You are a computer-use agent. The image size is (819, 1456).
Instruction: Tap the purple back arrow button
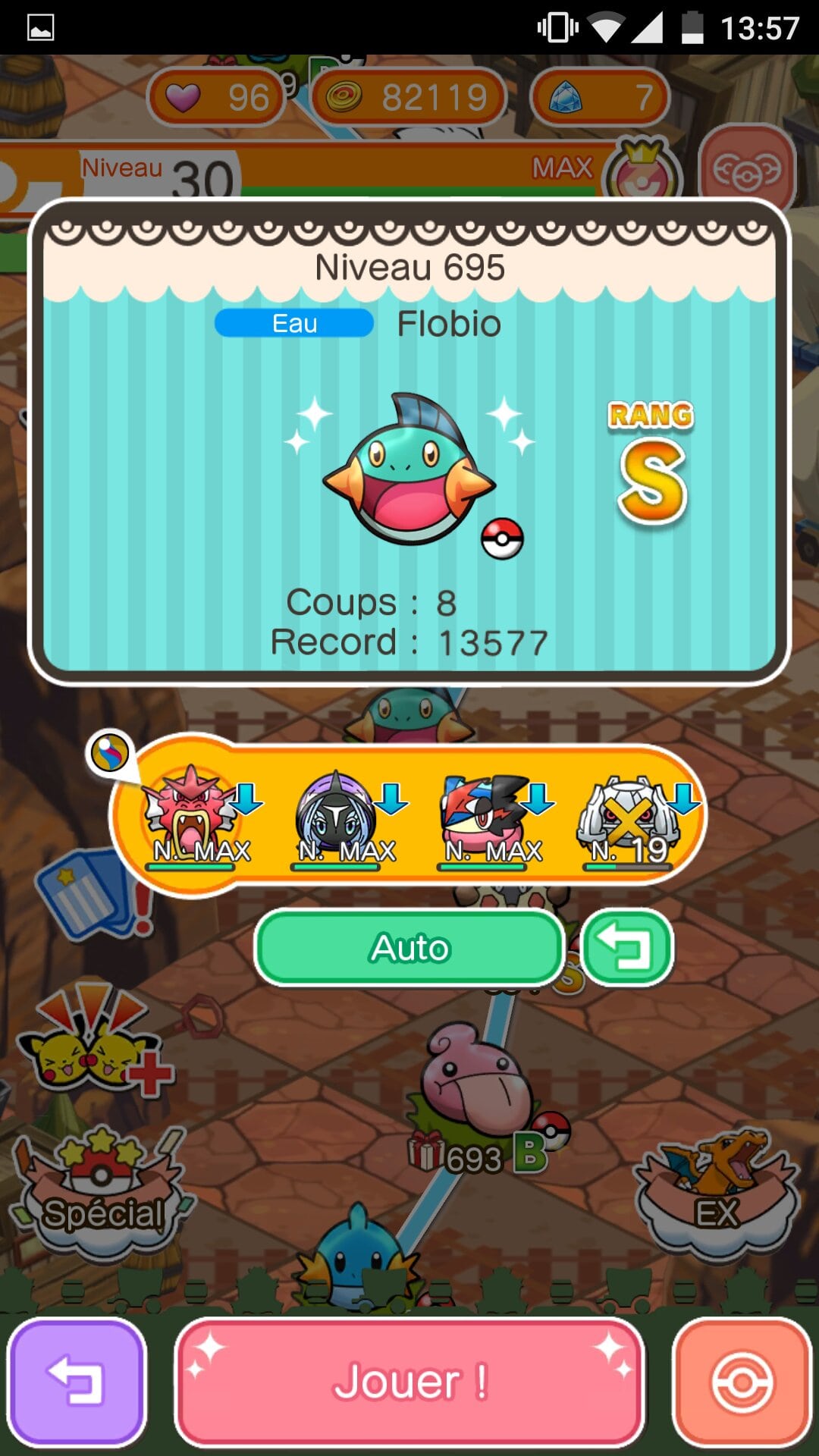coord(76,1382)
